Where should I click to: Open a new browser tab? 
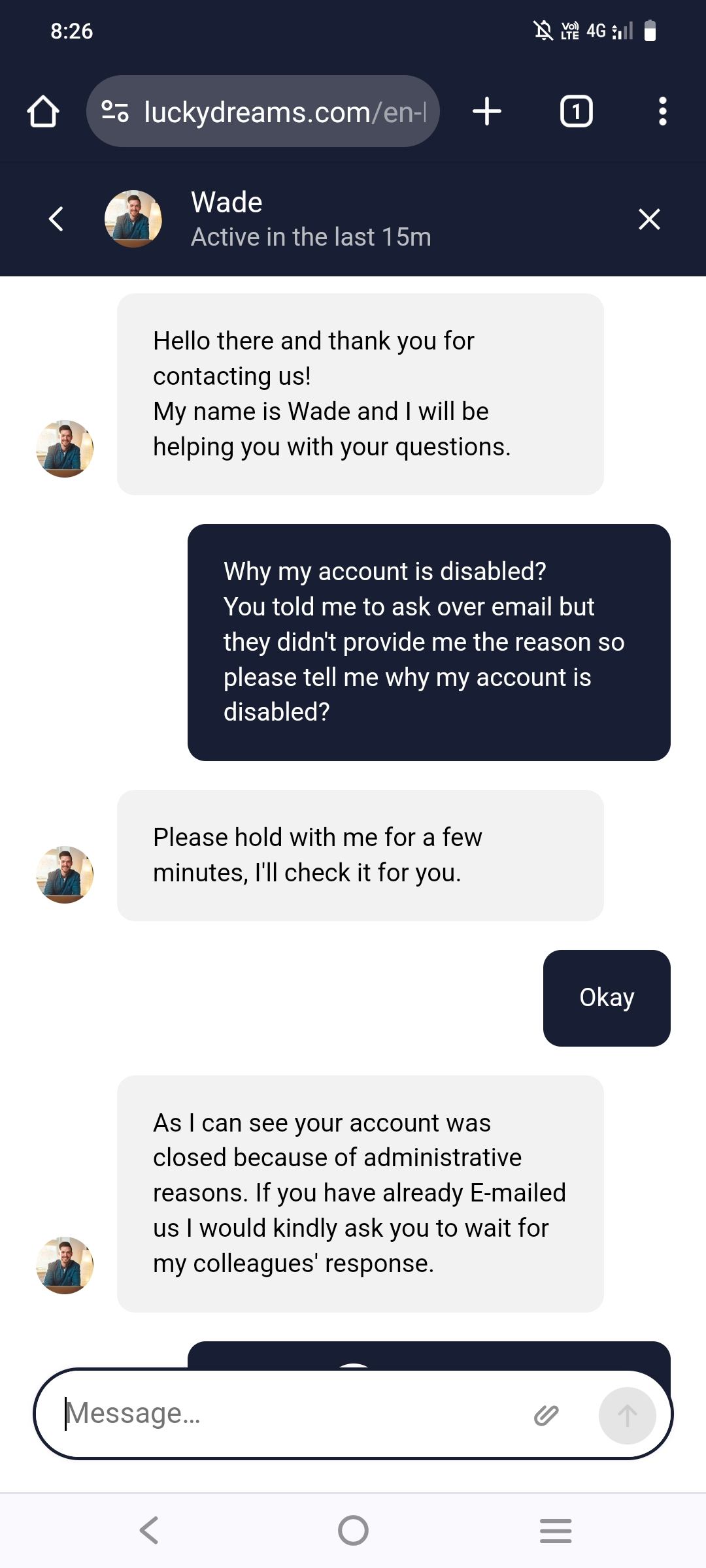[x=487, y=112]
